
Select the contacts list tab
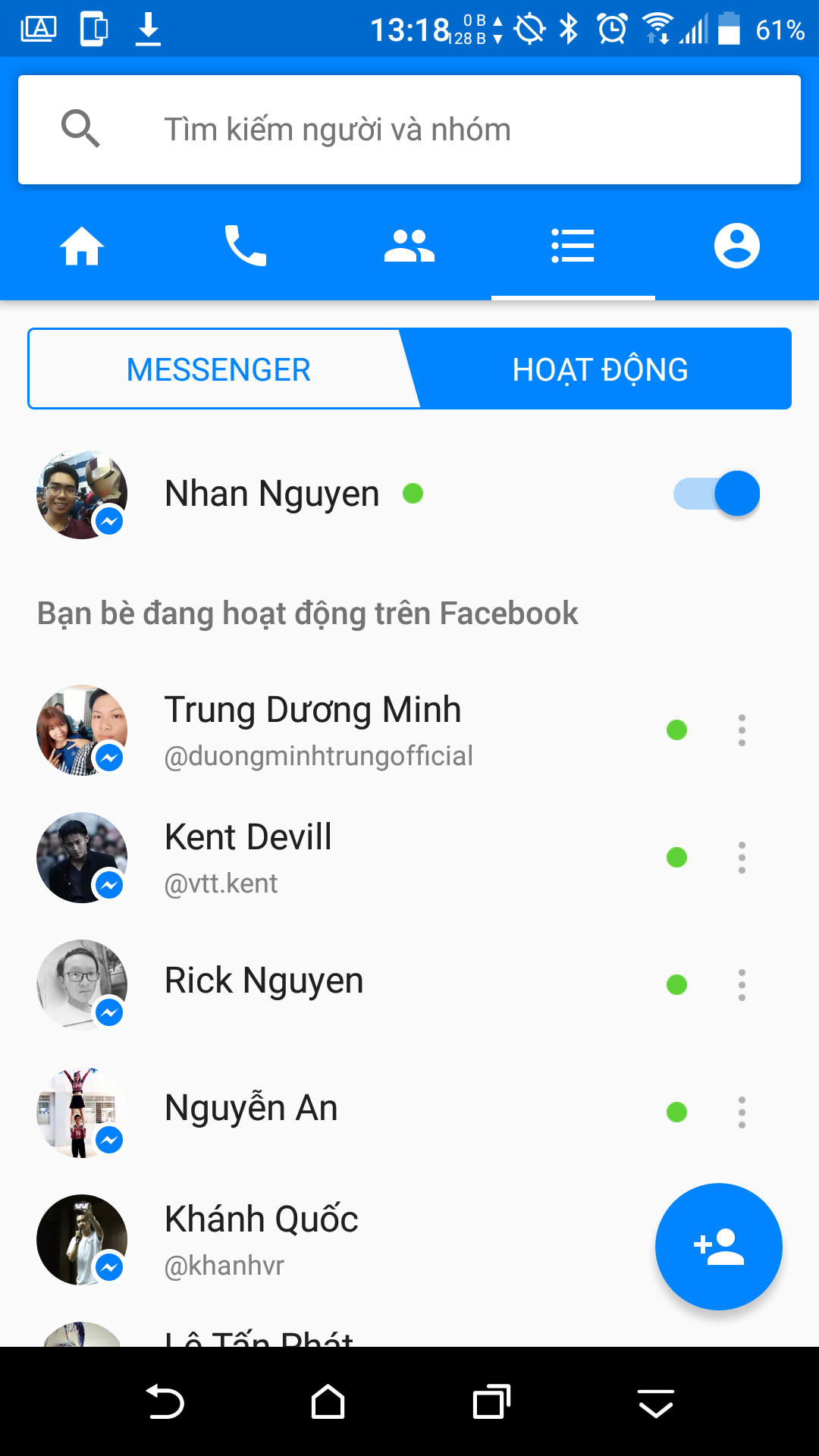573,246
